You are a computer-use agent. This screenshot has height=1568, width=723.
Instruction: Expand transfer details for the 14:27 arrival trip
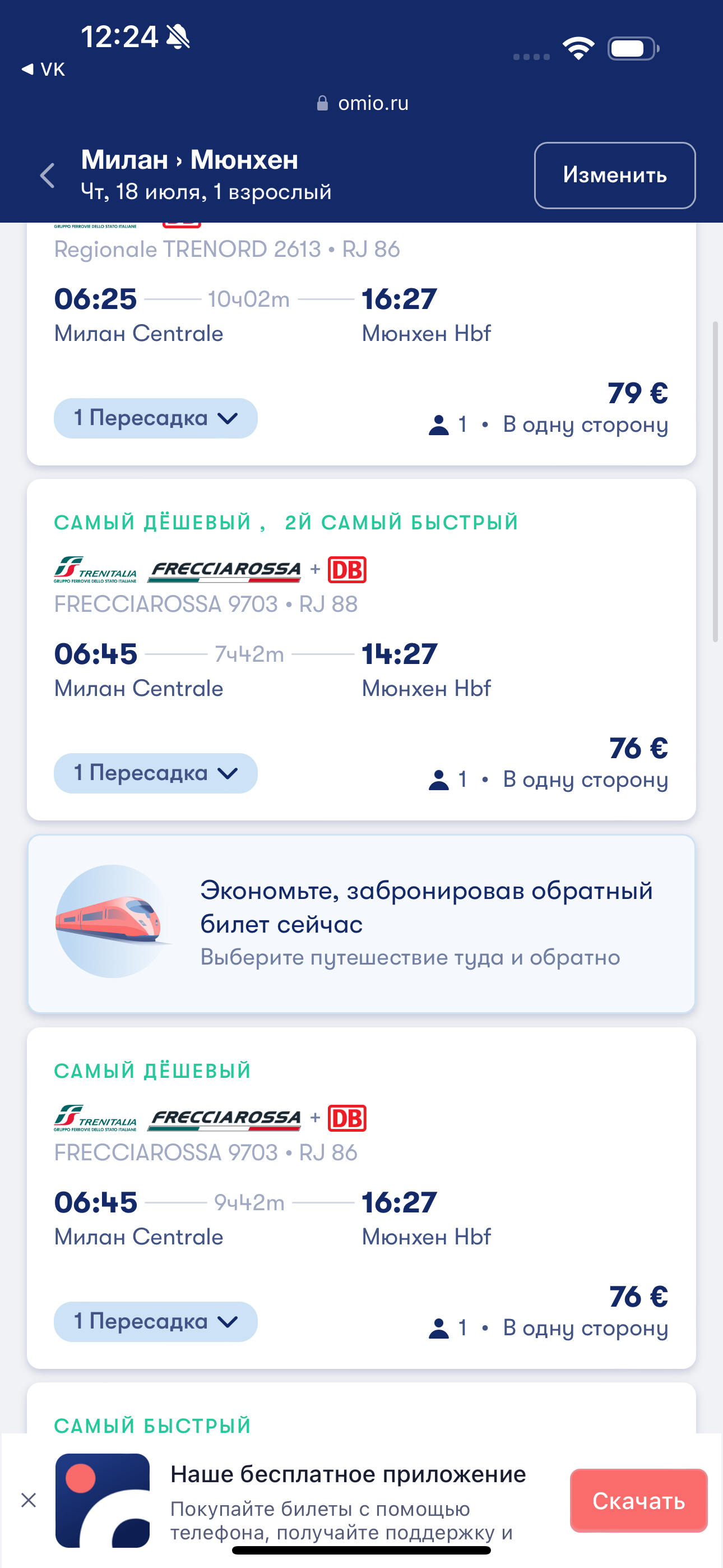(x=155, y=773)
